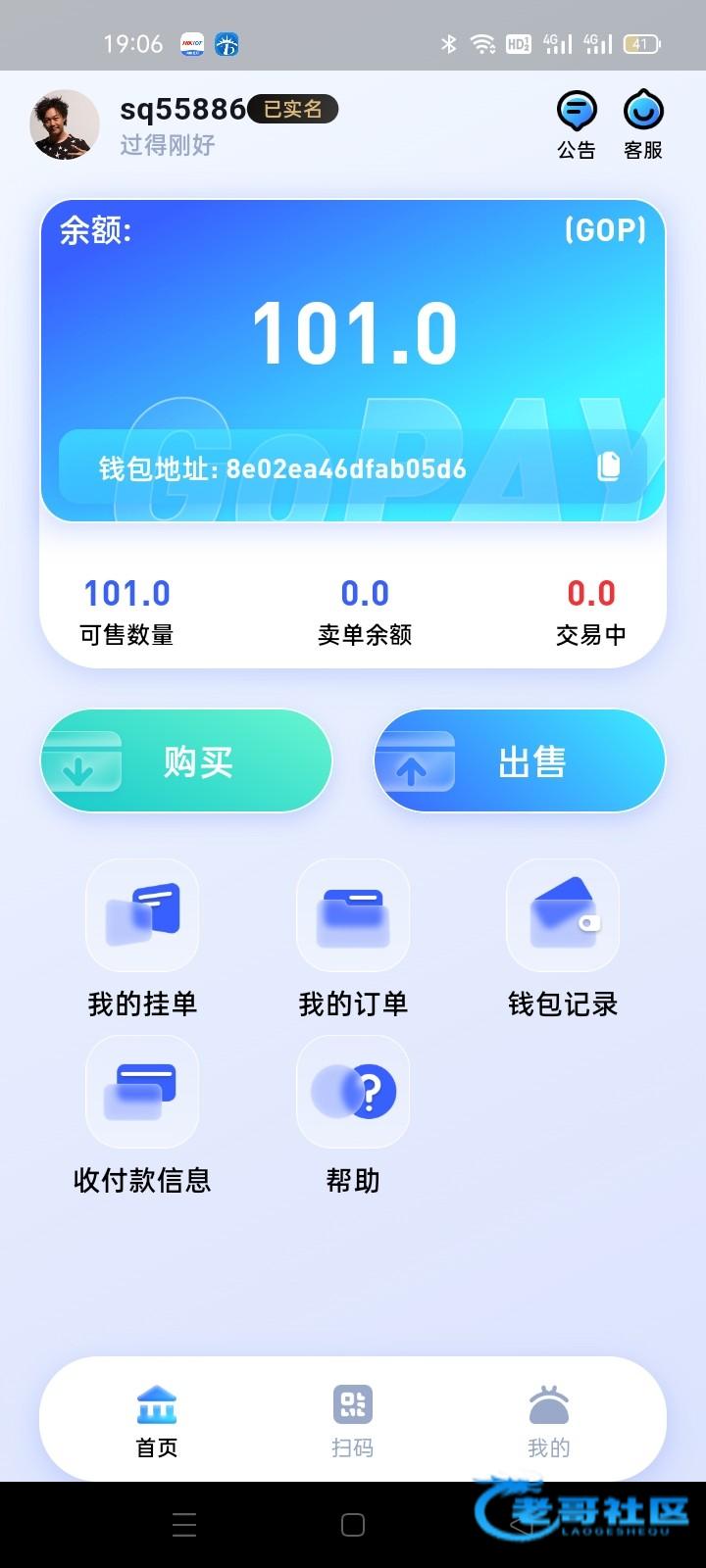This screenshot has height=1568, width=706.
Task: Open 我的订单 orders
Action: (353, 937)
